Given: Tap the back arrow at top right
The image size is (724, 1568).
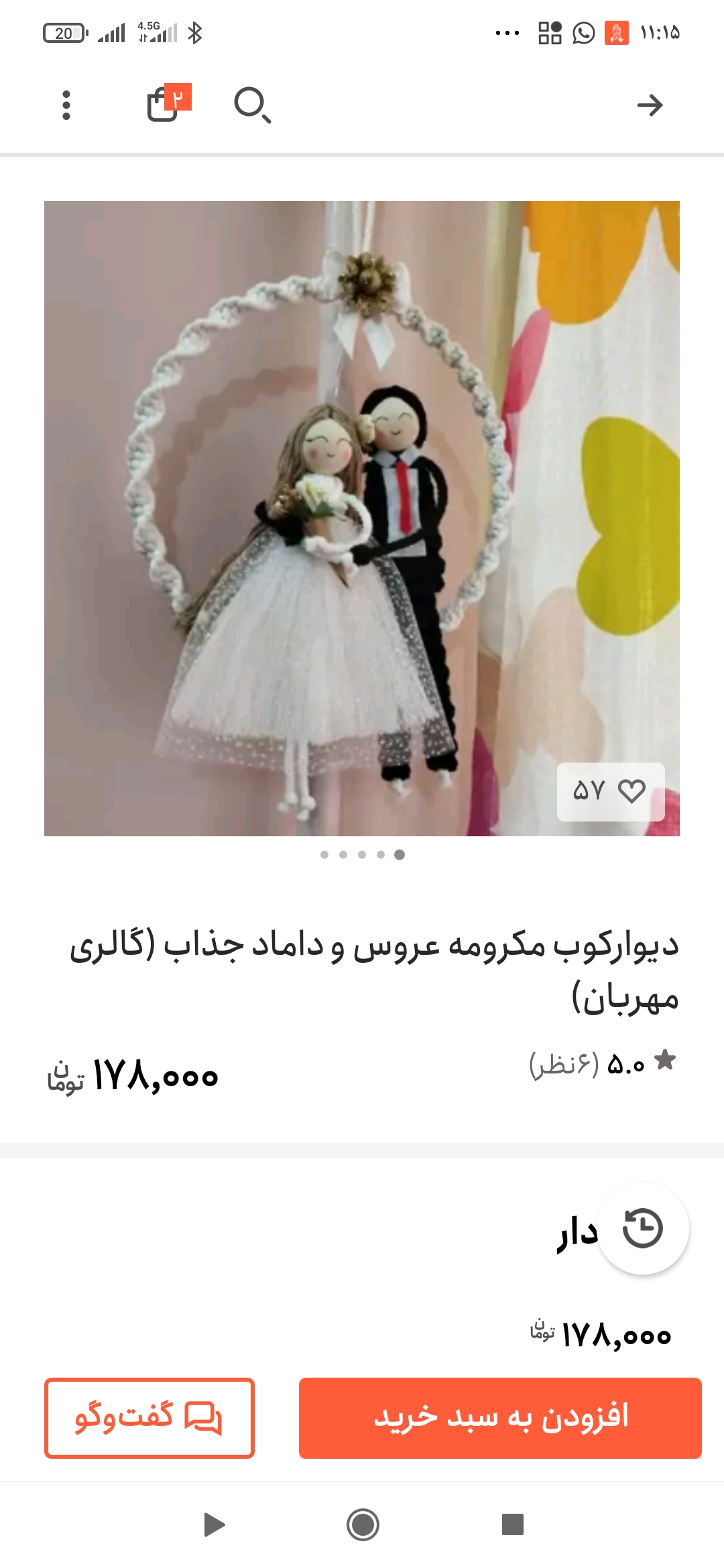Looking at the screenshot, I should 651,105.
